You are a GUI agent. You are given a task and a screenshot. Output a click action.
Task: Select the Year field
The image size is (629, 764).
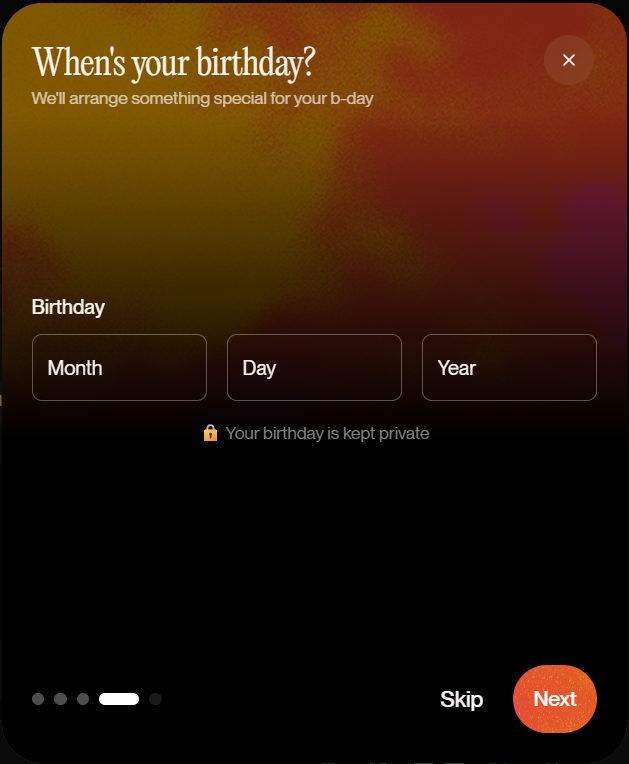[509, 368]
